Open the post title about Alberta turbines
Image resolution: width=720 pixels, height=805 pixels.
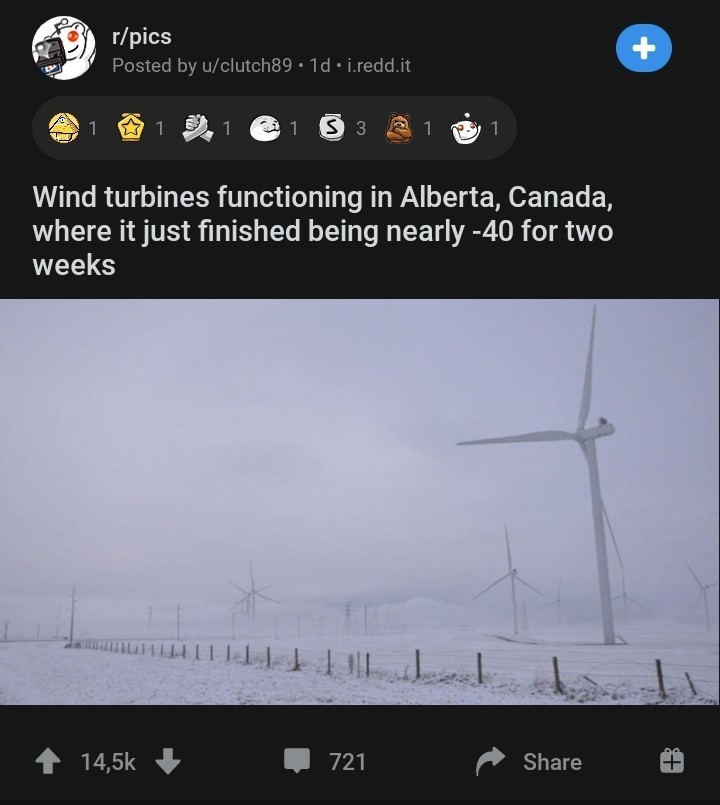tap(322, 231)
